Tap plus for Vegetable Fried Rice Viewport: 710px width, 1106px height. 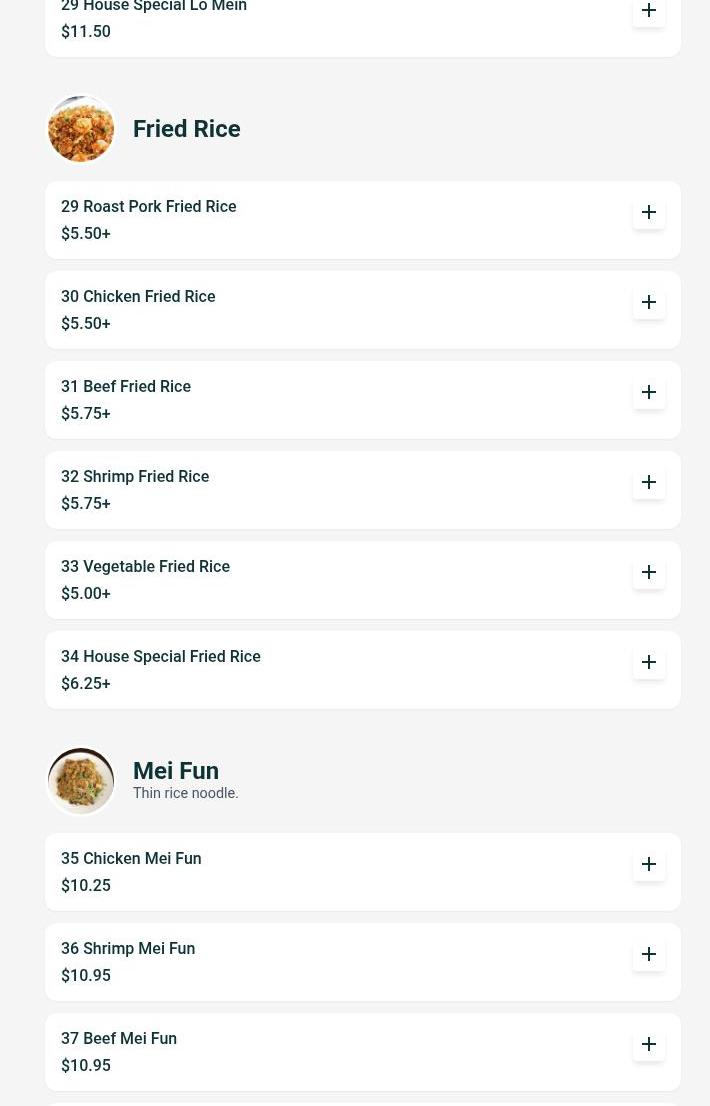[649, 572]
